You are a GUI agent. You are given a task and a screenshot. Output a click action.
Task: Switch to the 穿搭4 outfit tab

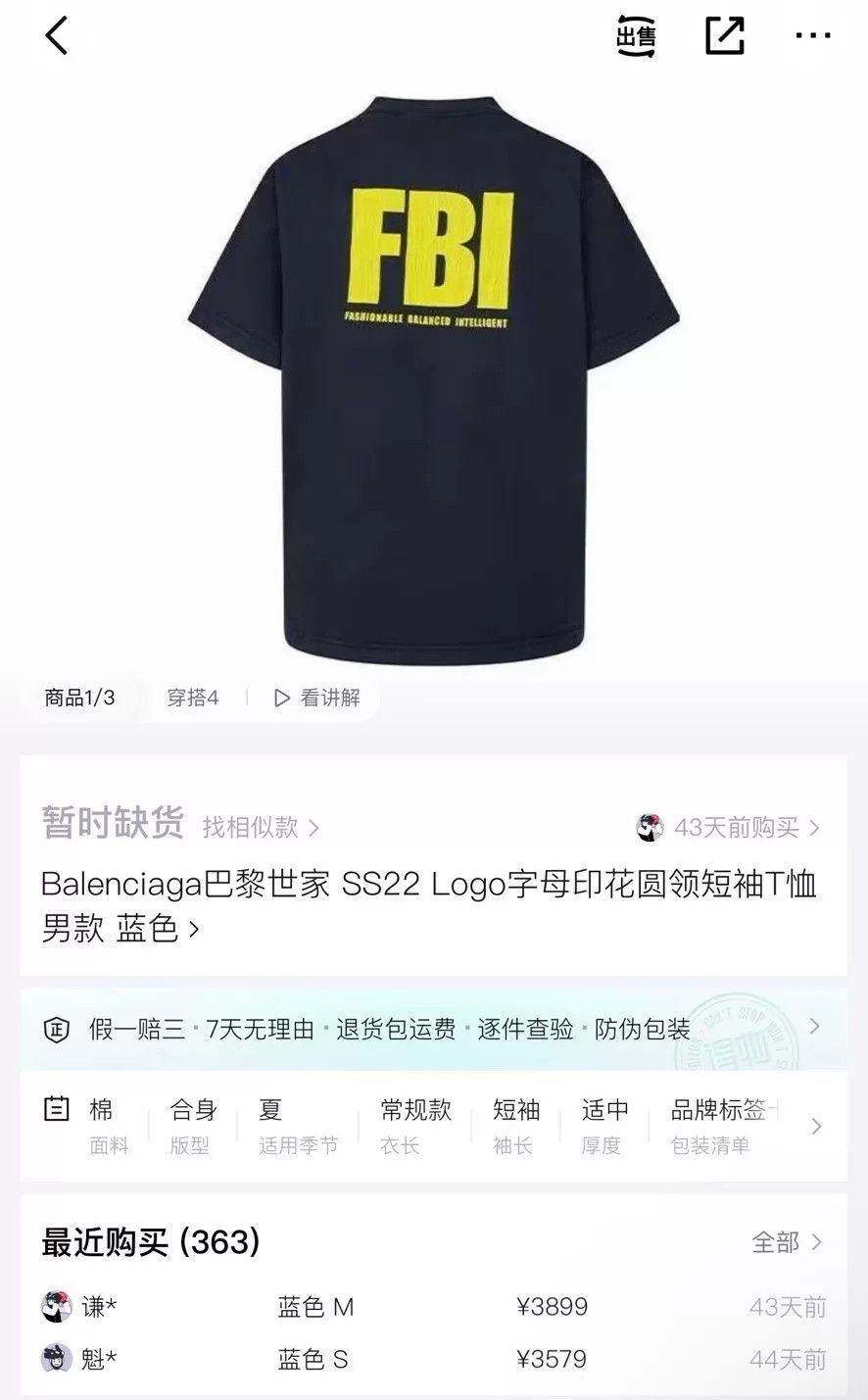tap(193, 698)
